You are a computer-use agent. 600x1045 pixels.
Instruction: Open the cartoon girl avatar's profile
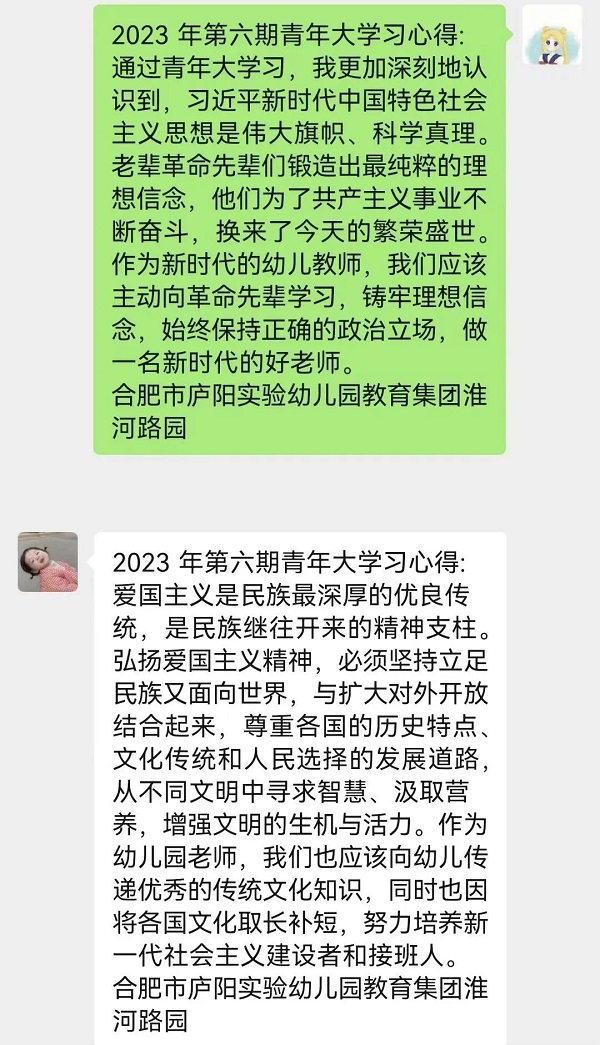point(553,35)
